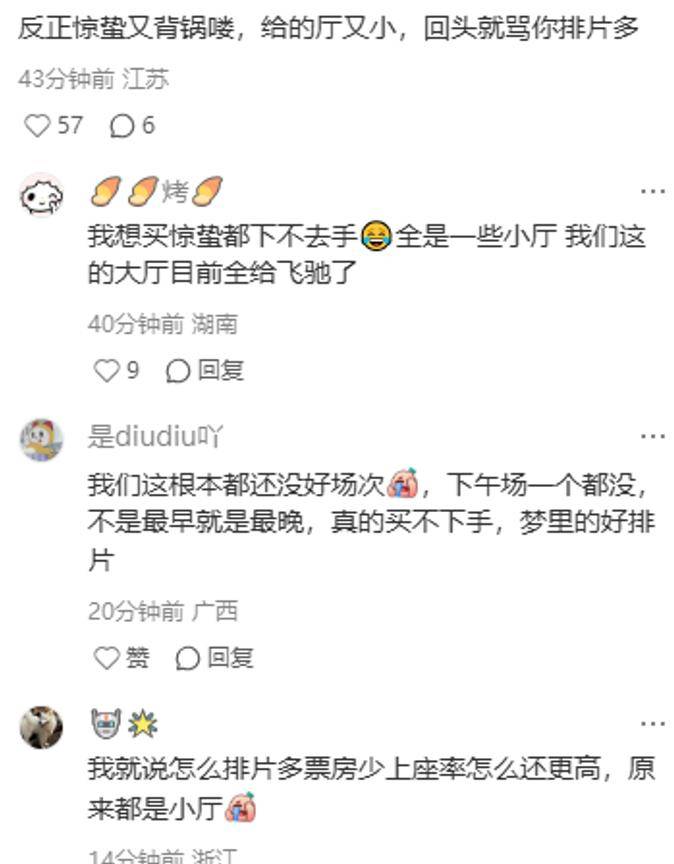Open overflow menu on 烤's comment
Image resolution: width=674 pixels, height=864 pixels.
652,191
